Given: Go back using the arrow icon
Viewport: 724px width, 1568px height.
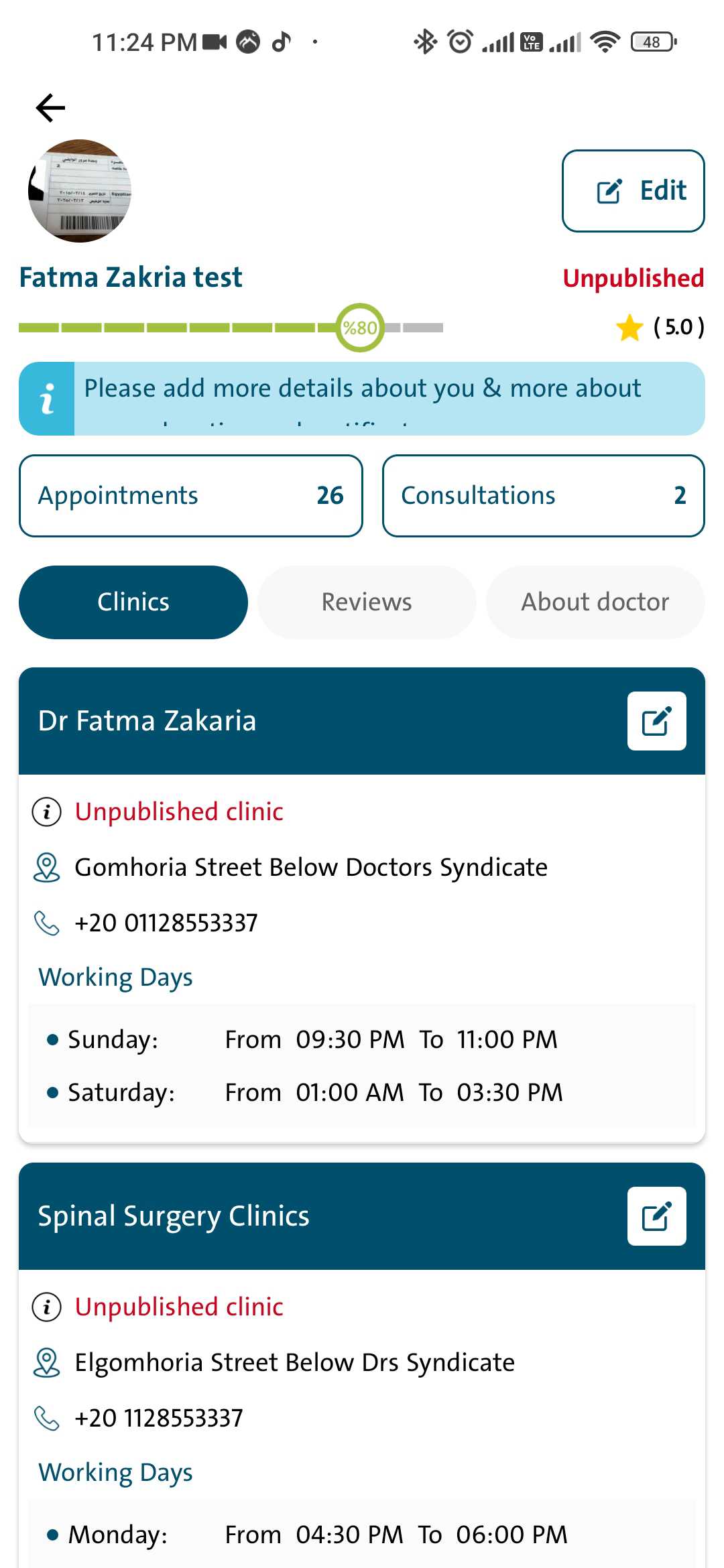Looking at the screenshot, I should [x=50, y=108].
